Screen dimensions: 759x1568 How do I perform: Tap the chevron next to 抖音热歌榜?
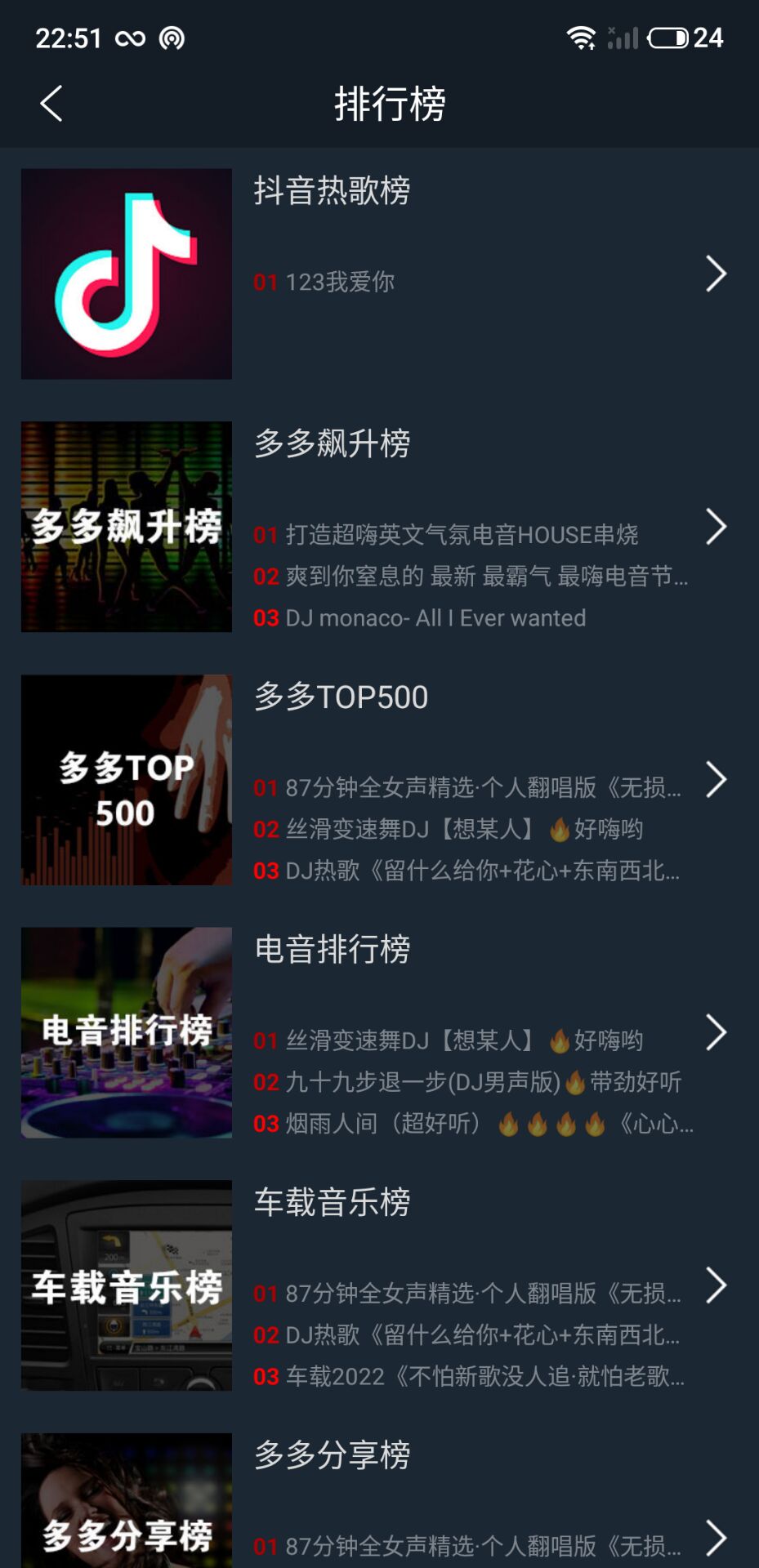click(x=716, y=274)
